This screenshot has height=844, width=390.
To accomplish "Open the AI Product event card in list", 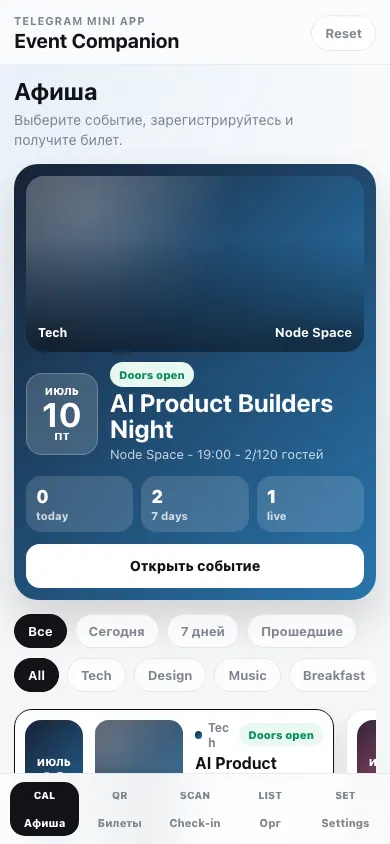I will tap(174, 742).
